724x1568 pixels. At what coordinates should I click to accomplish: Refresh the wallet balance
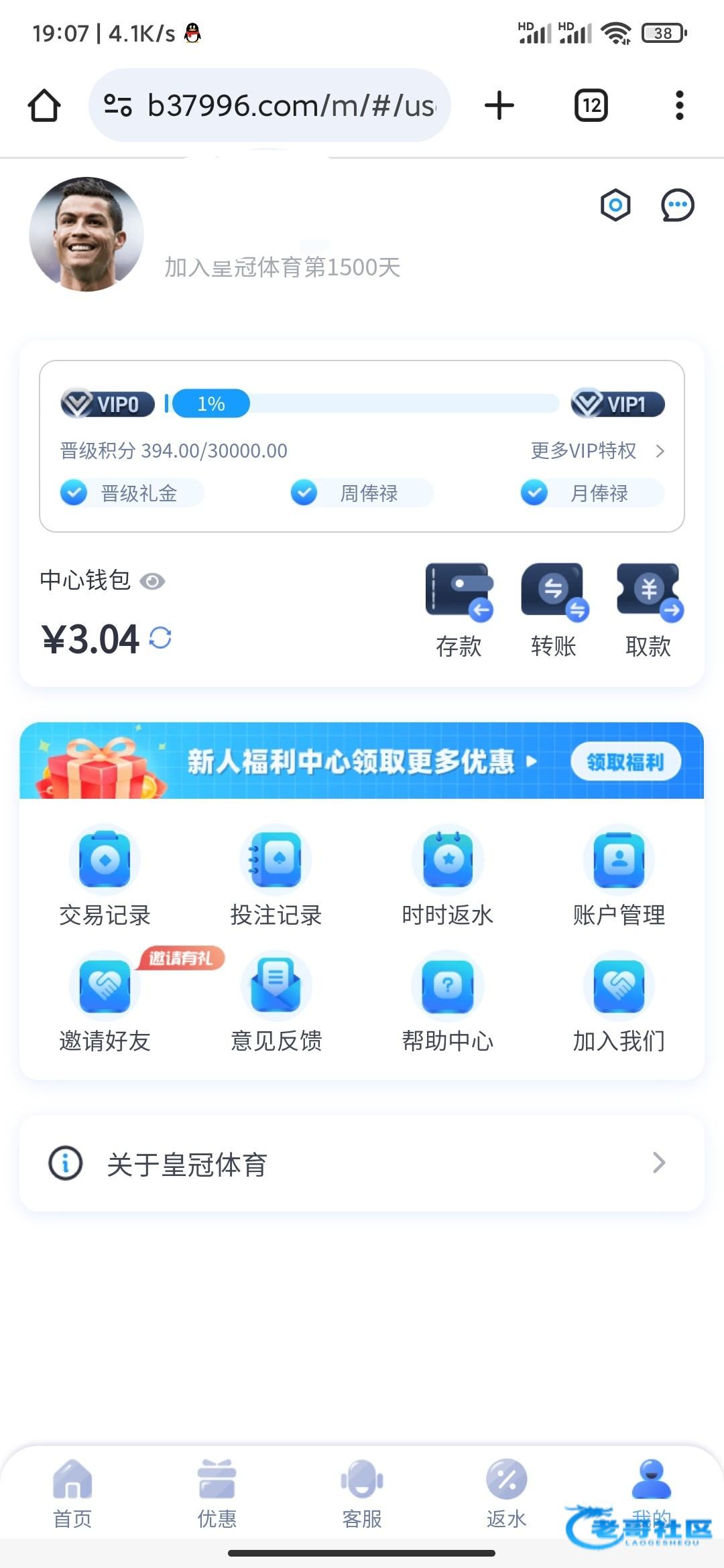[160, 638]
